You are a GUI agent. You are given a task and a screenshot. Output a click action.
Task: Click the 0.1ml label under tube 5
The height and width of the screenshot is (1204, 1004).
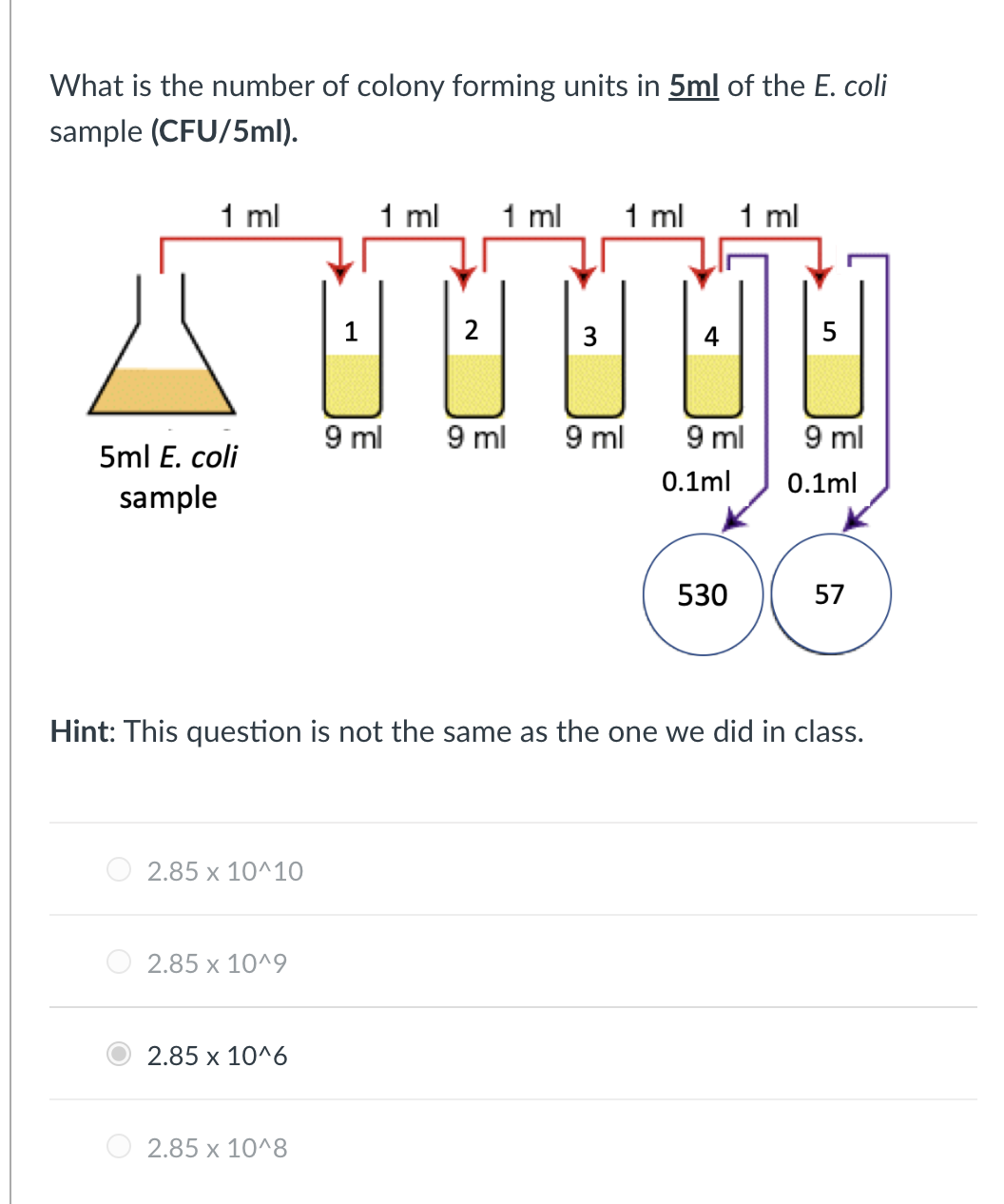[x=821, y=481]
